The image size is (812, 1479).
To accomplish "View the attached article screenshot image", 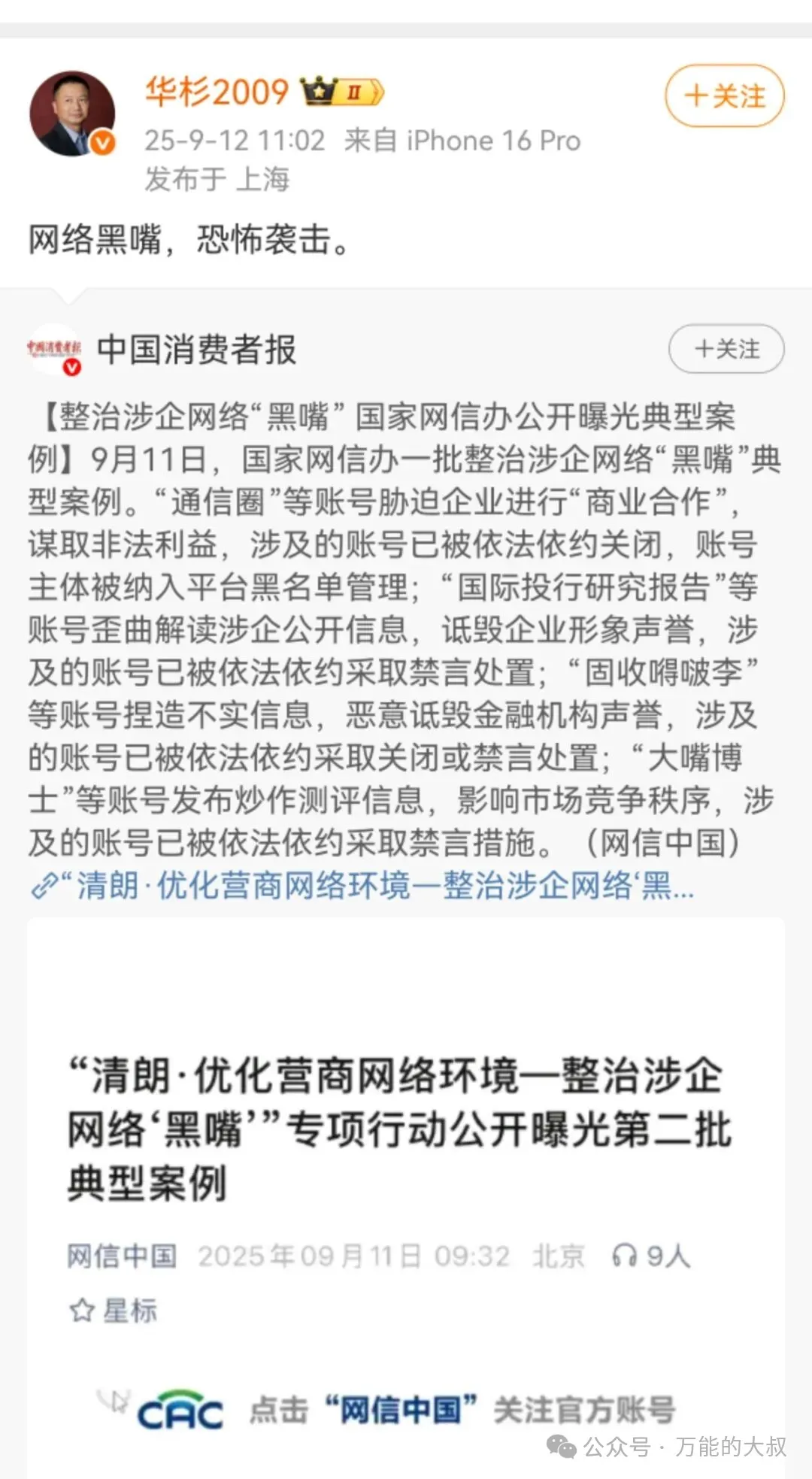I will pyautogui.click(x=406, y=1197).
